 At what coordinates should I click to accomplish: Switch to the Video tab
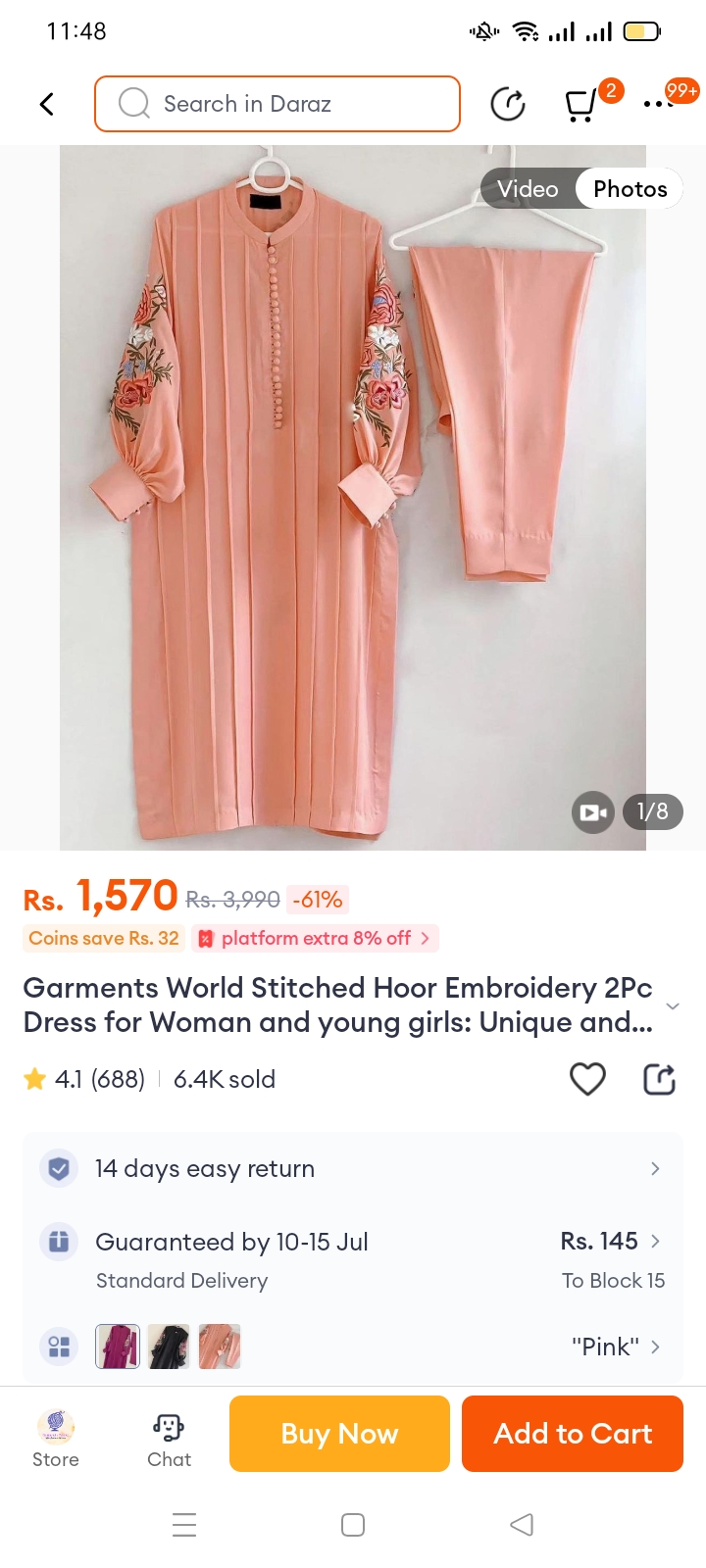[x=528, y=189]
